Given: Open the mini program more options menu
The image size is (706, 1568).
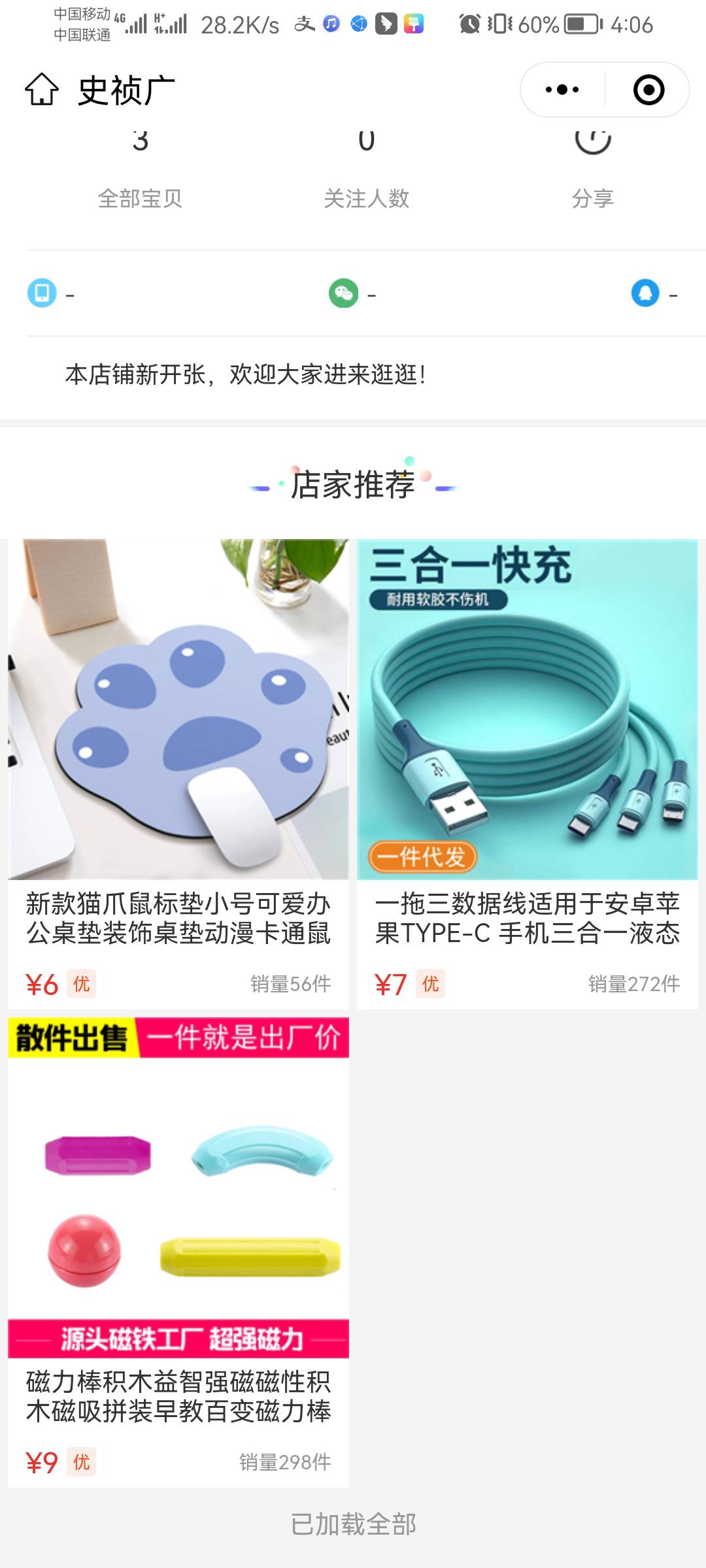Looking at the screenshot, I should [562, 90].
